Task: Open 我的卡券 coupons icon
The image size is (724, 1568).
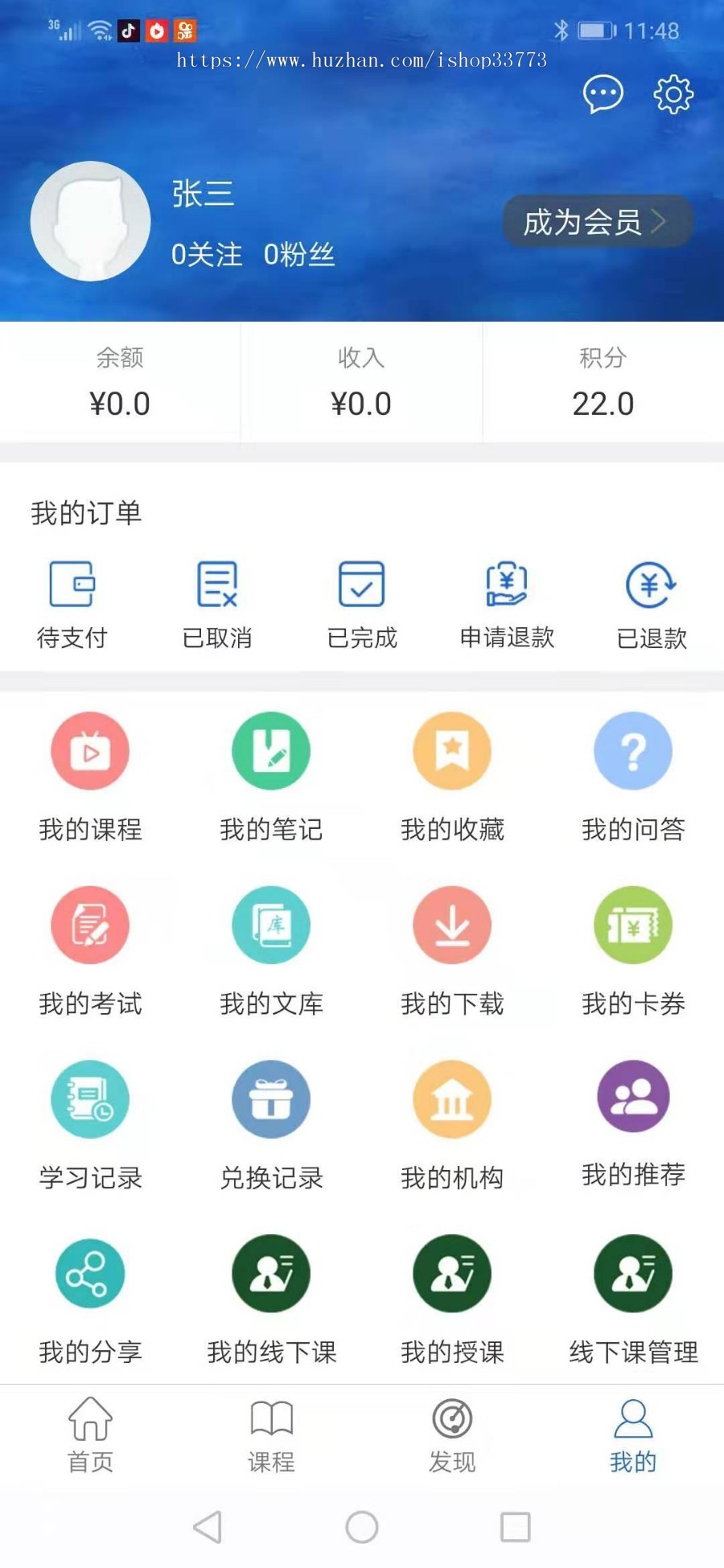Action: (632, 925)
